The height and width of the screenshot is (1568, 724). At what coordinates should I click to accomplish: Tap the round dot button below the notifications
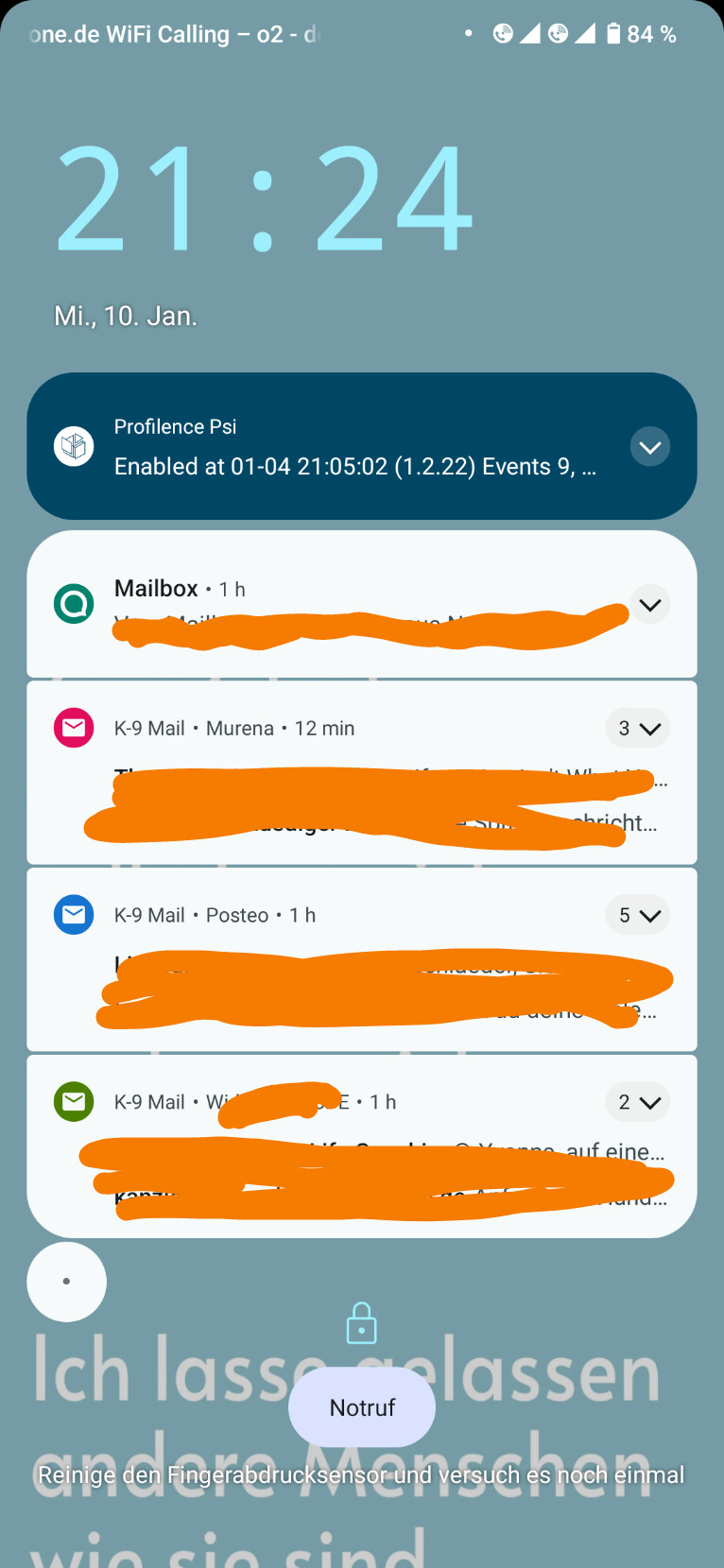[66, 1282]
